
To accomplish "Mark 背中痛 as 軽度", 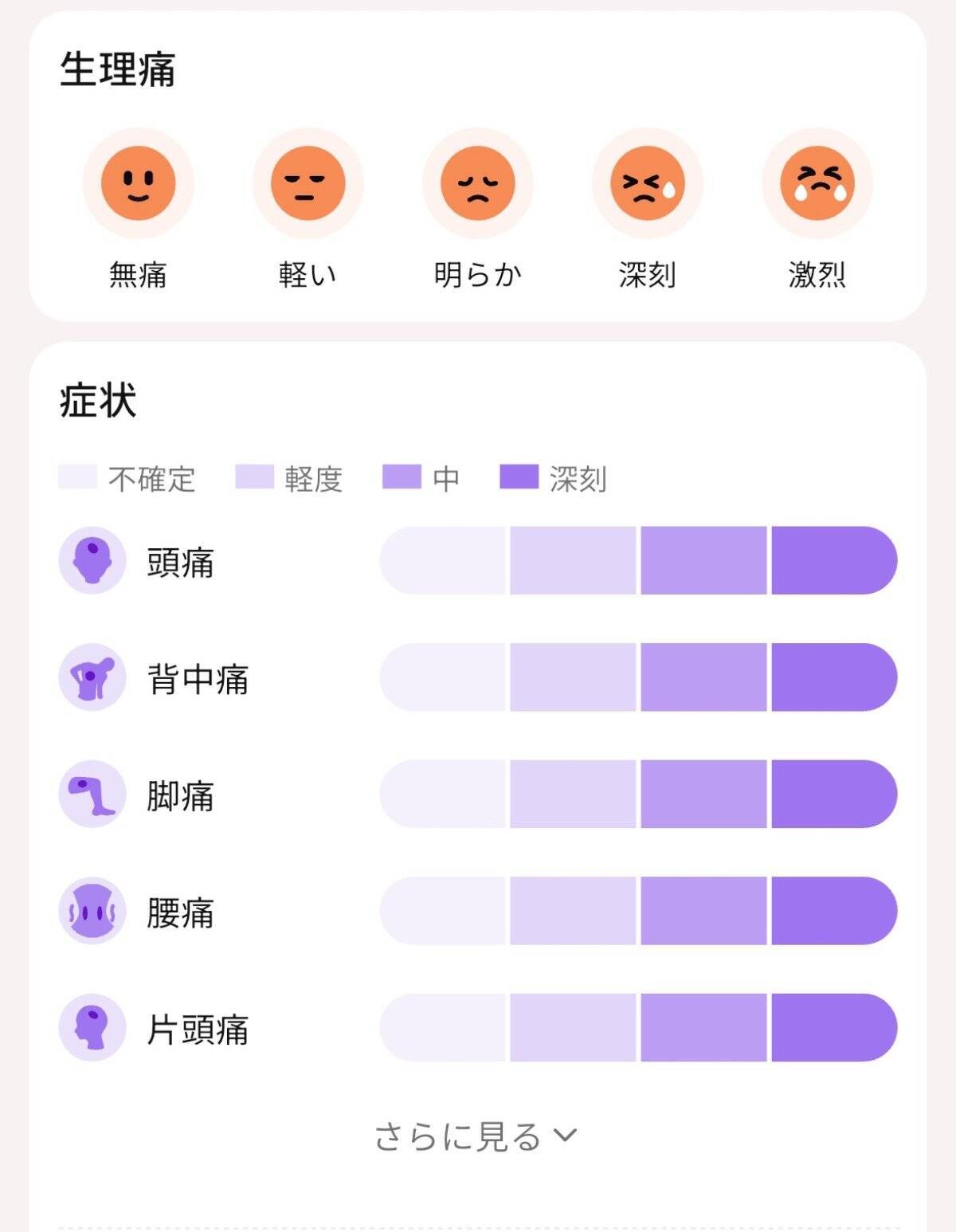I will 573,677.
